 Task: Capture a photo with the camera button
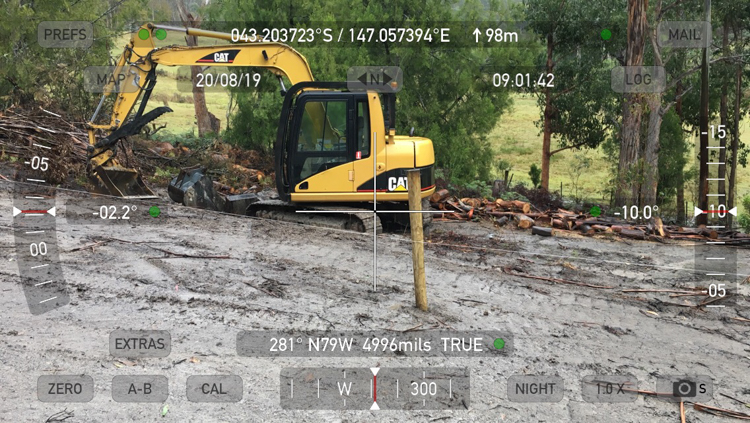(685, 389)
